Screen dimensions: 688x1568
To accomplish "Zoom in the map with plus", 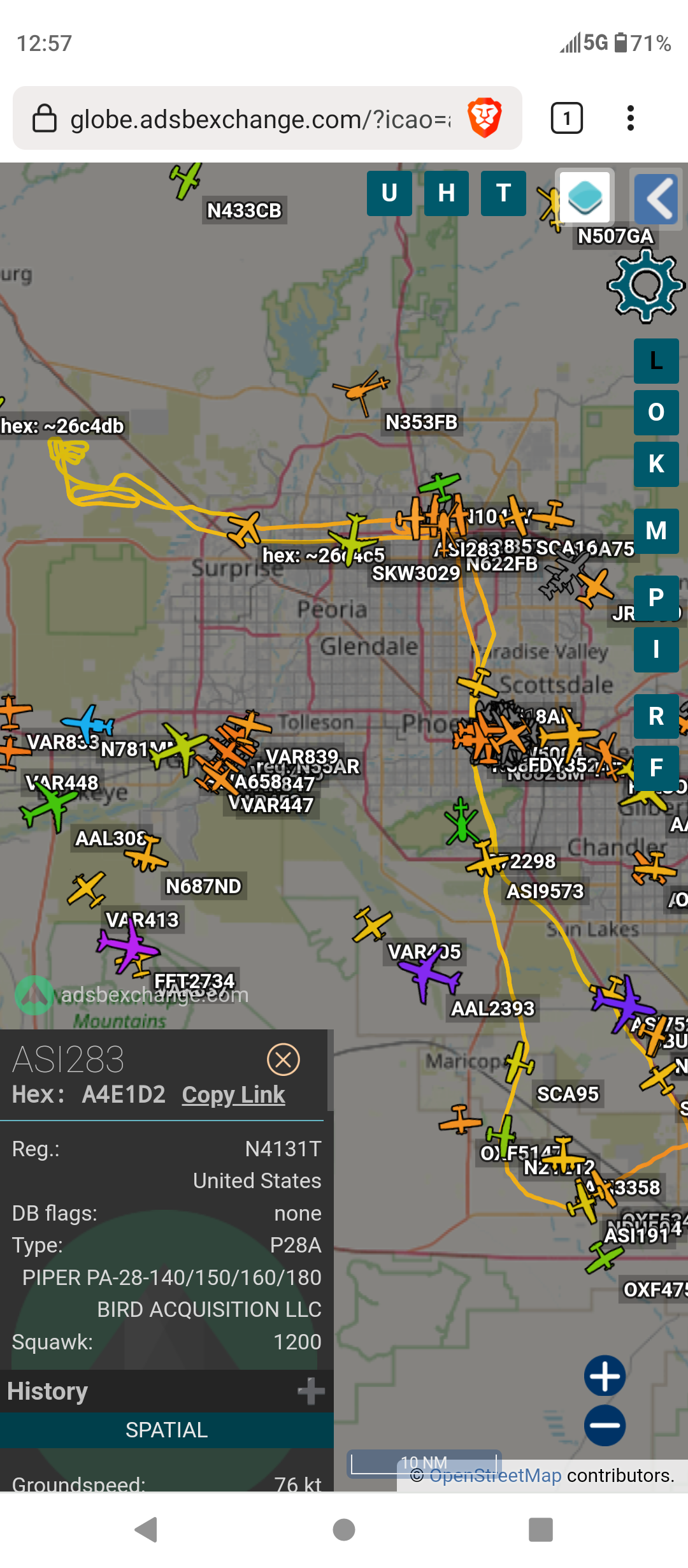I will [x=605, y=1376].
